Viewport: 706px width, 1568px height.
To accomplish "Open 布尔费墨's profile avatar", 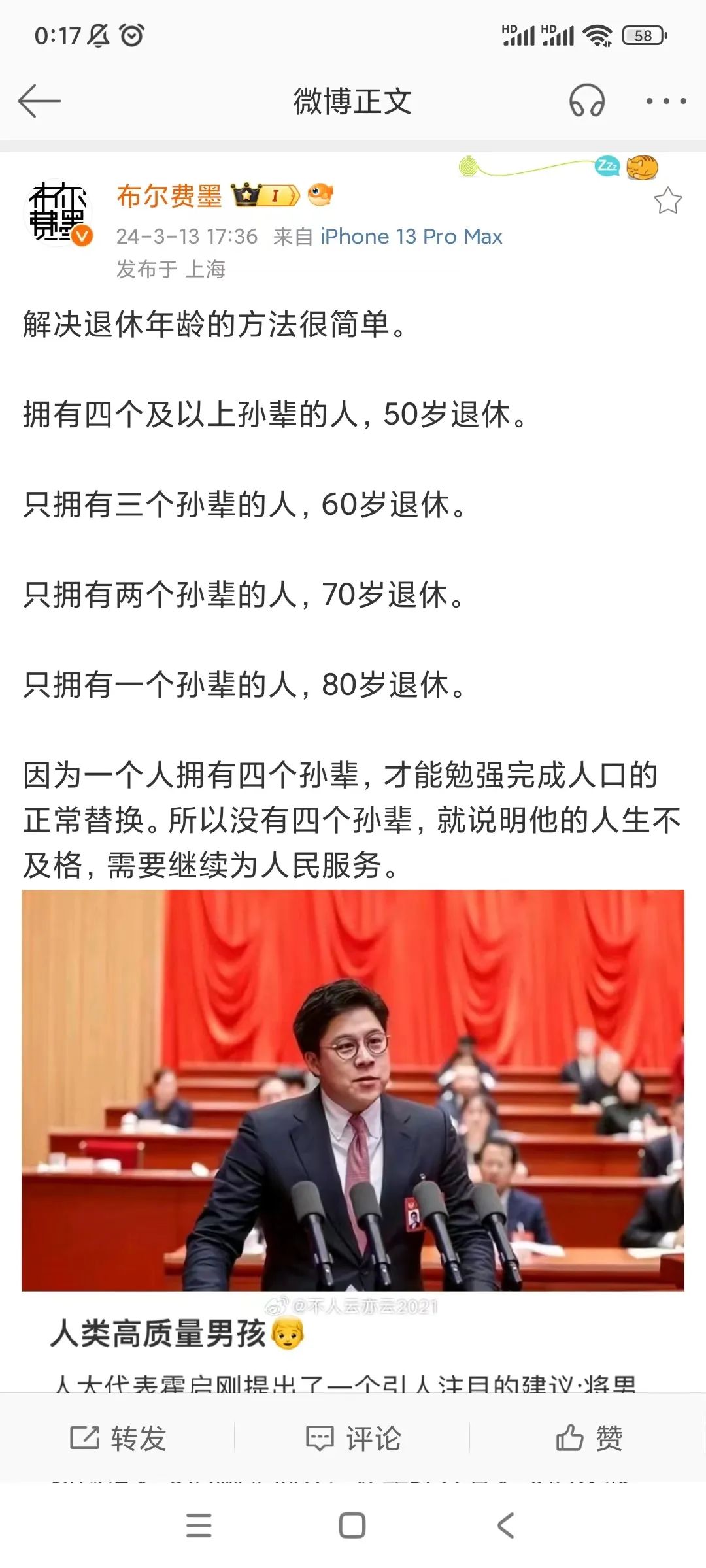I will [59, 213].
